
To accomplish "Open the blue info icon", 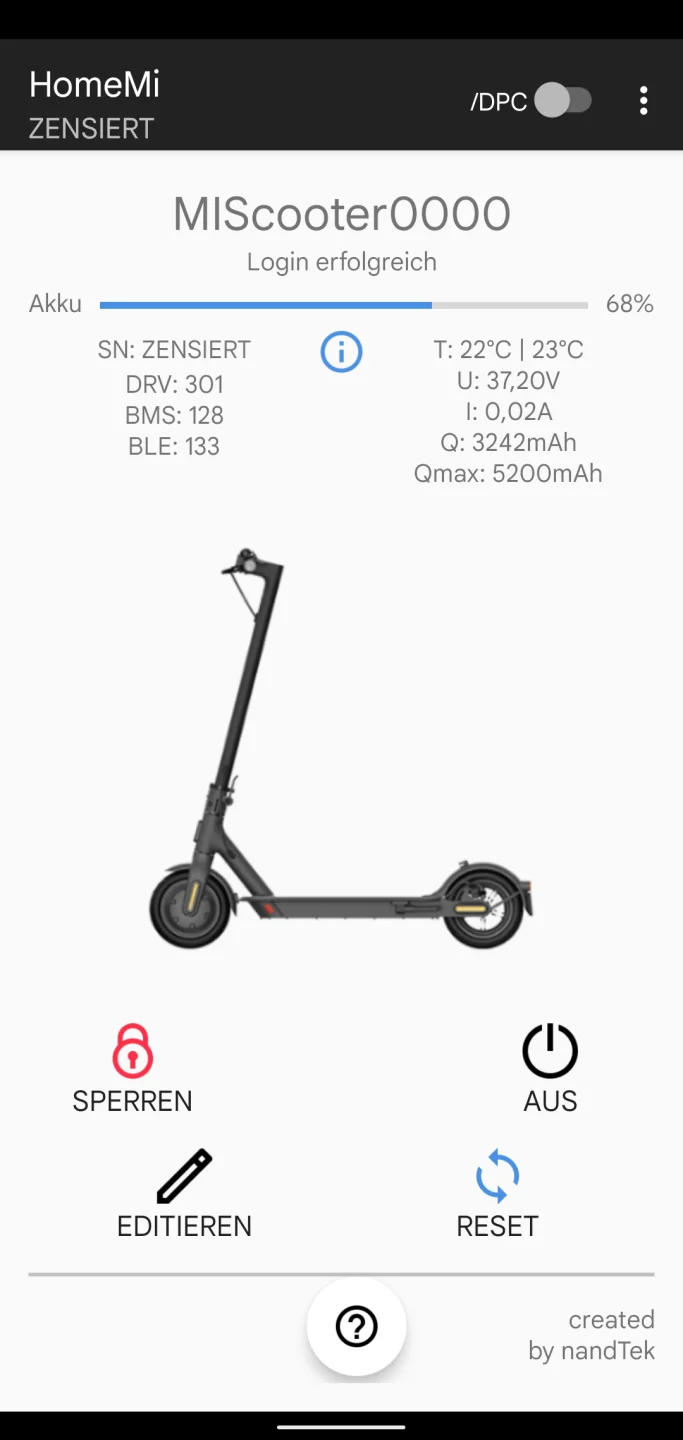I will (x=341, y=352).
